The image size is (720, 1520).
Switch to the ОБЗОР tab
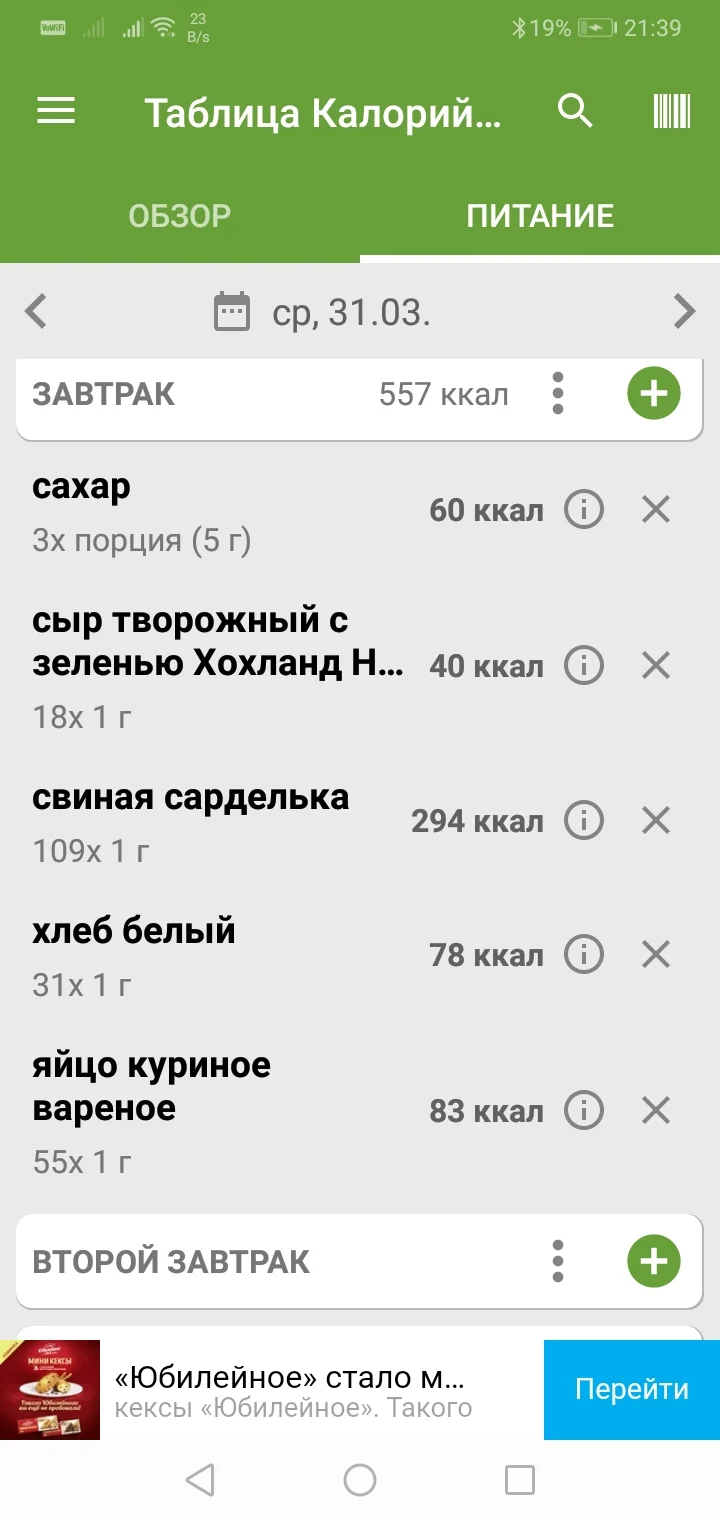180,214
